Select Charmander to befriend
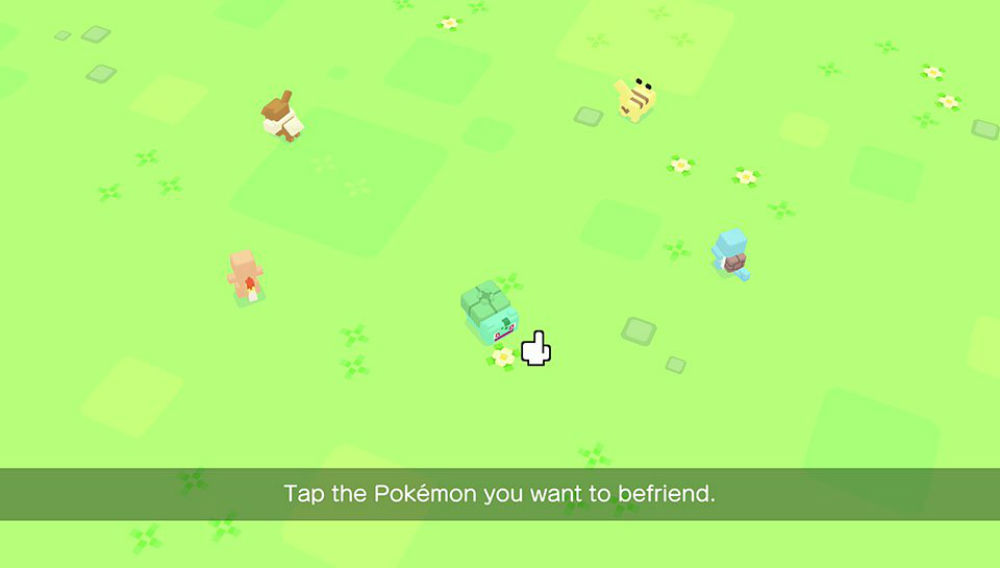Viewport: 1000px width, 568px height. 244,275
